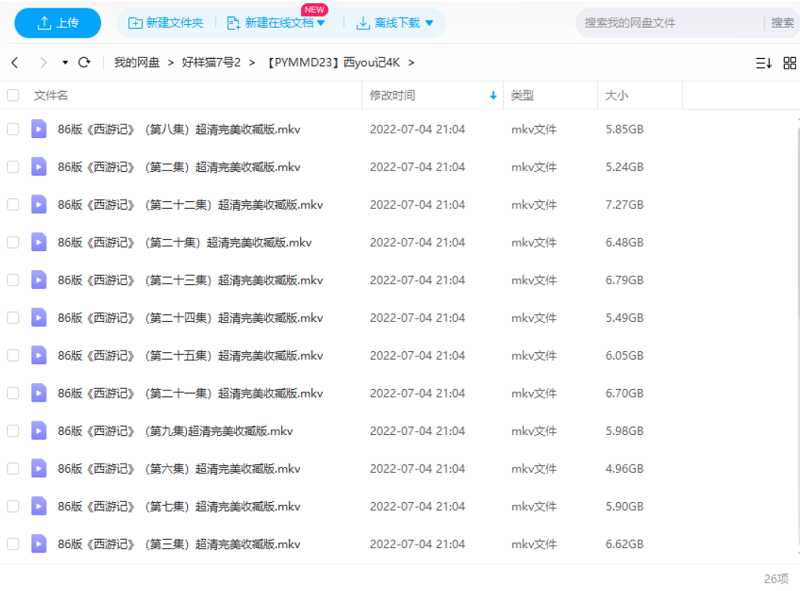Sort files by 大小 column
This screenshot has height=591, width=800.
616,96
